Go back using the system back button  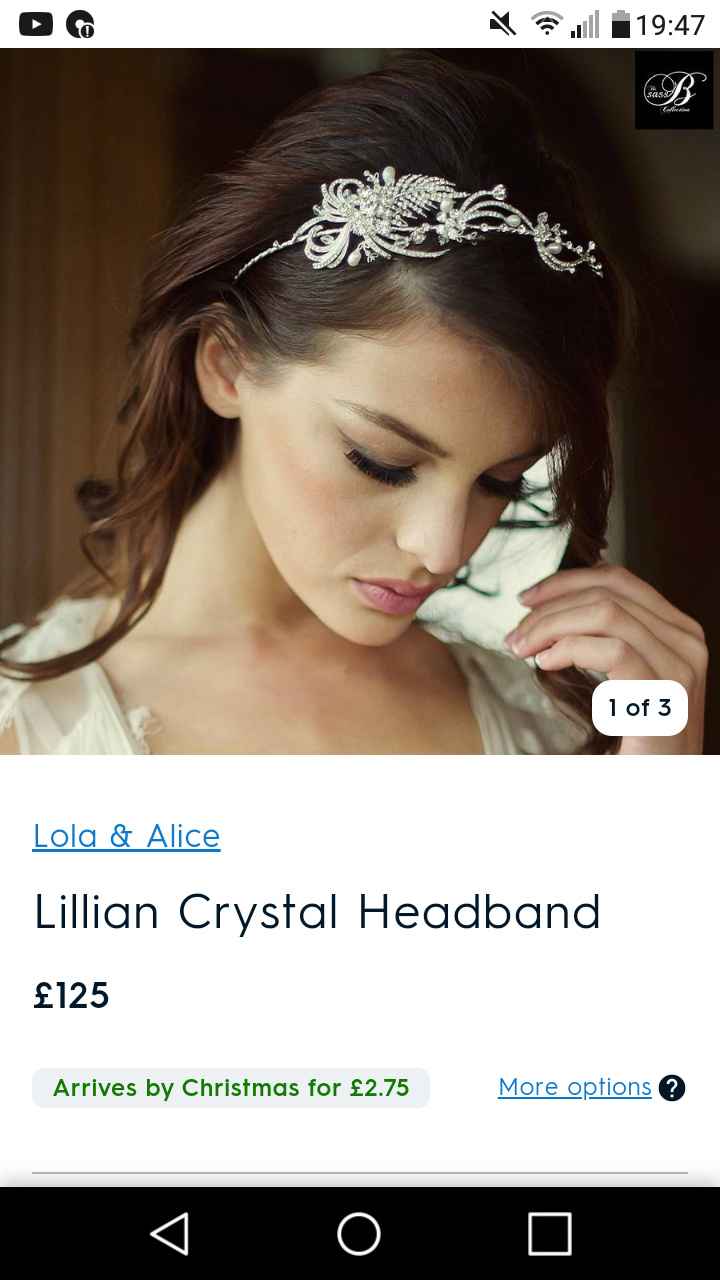click(170, 1233)
